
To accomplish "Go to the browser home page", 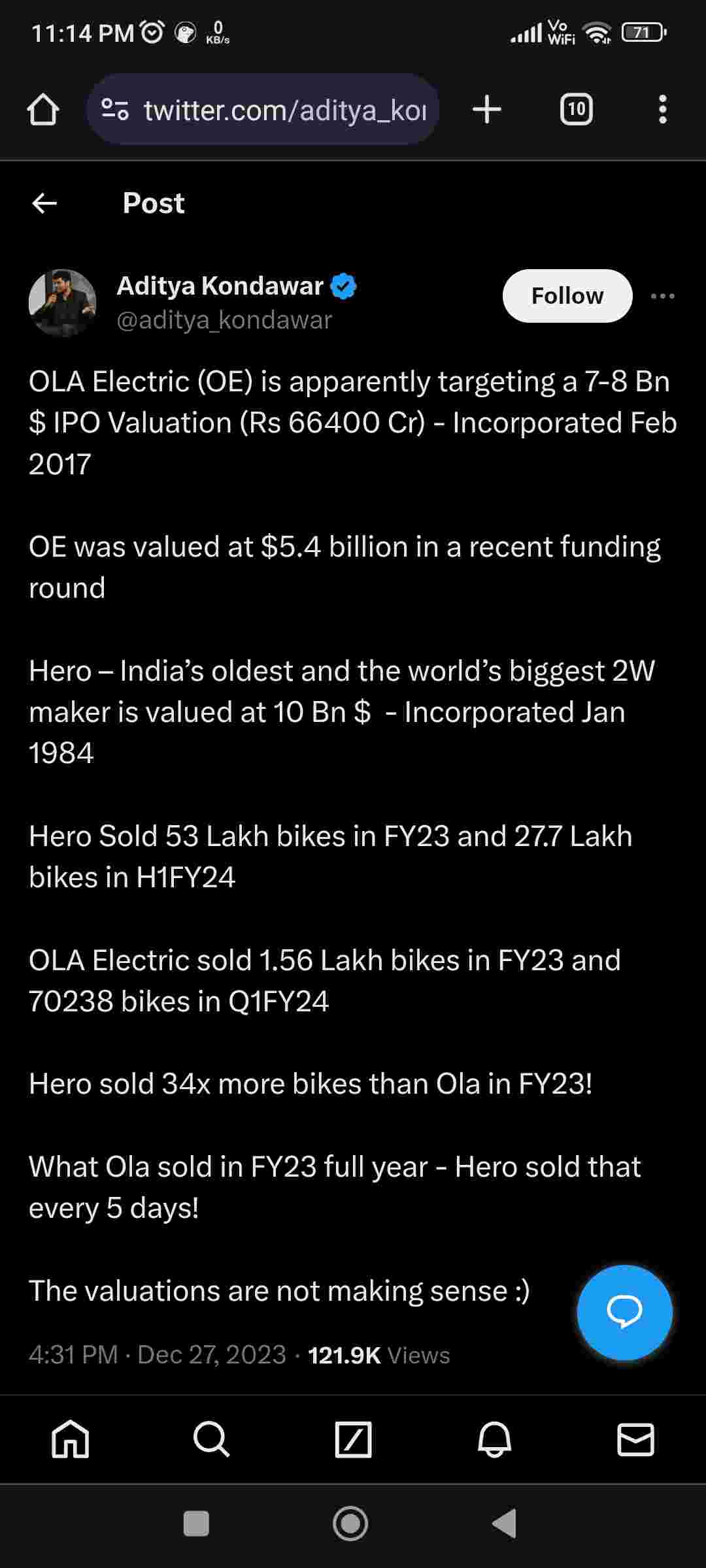I will pos(43,109).
